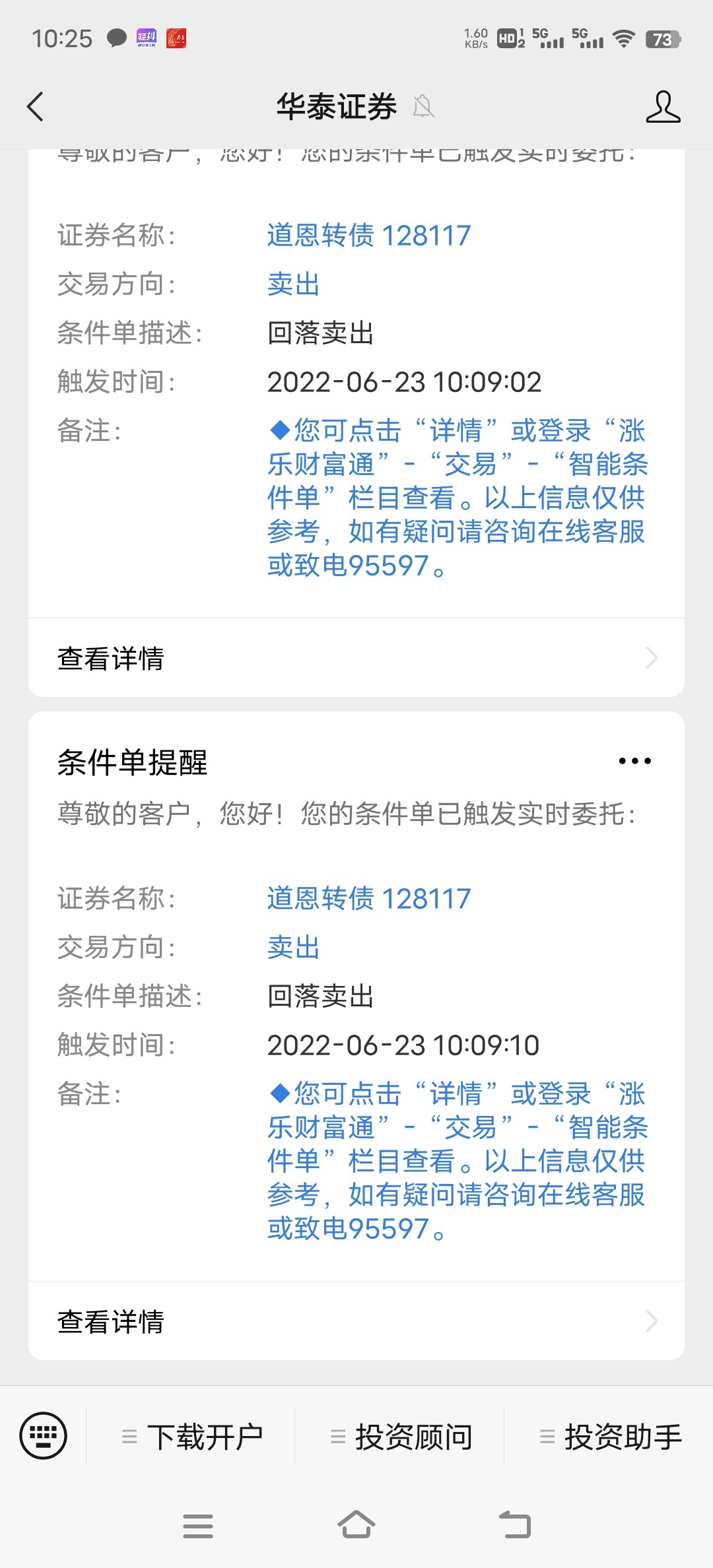Open the three-dot menu on the 条件单提醒 card
Image resolution: width=713 pixels, height=1568 pixels.
pos(634,761)
